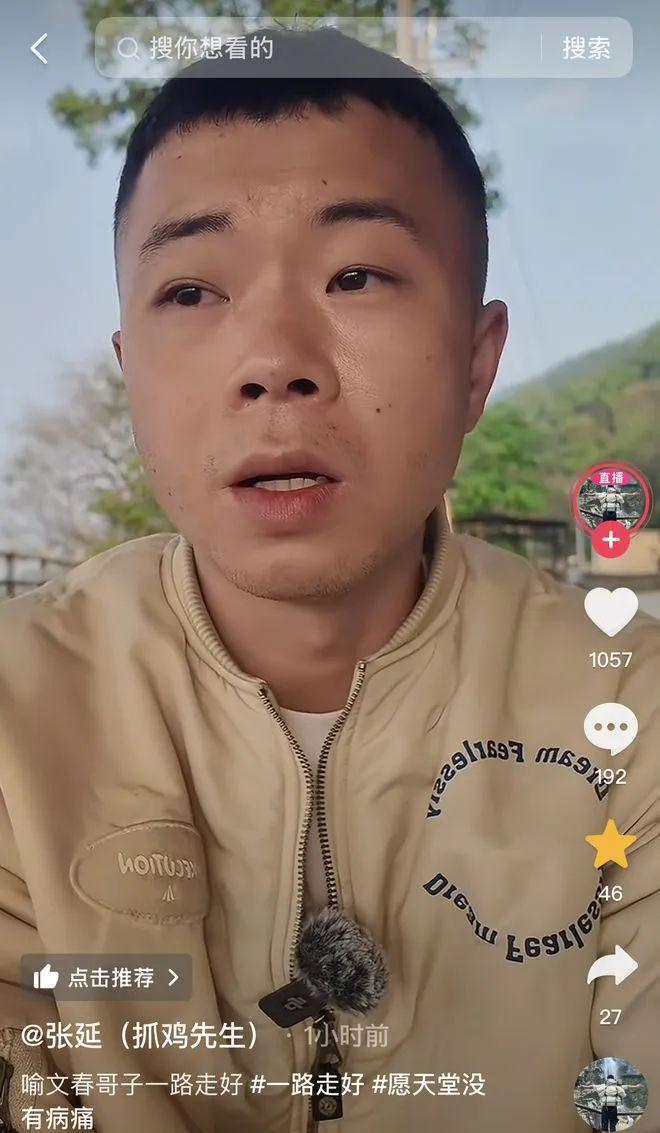Screen dimensions: 660x1133
Task: Favorite the video with the star icon
Action: (x=611, y=844)
